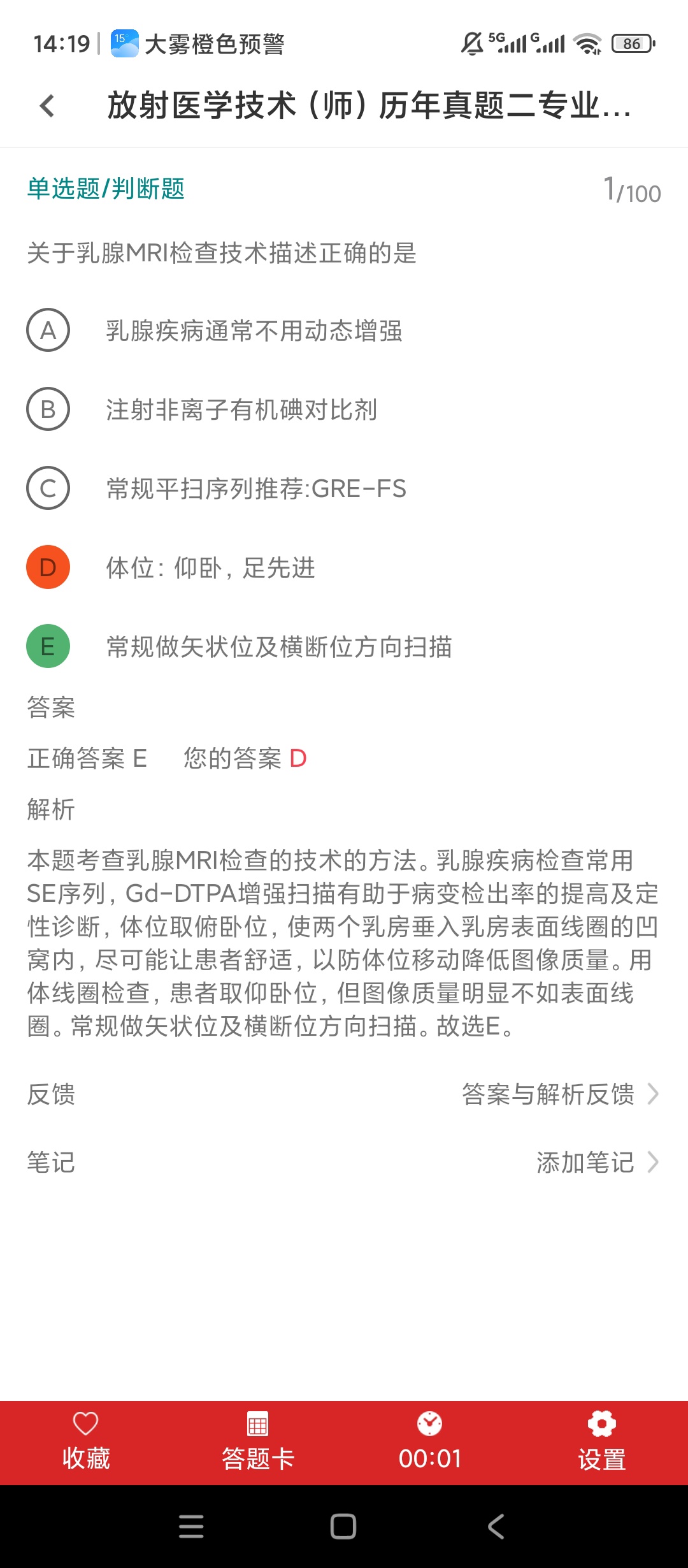The width and height of the screenshot is (688, 1568).
Task: Open the 答题卡 answer sheet
Action: [x=258, y=1443]
